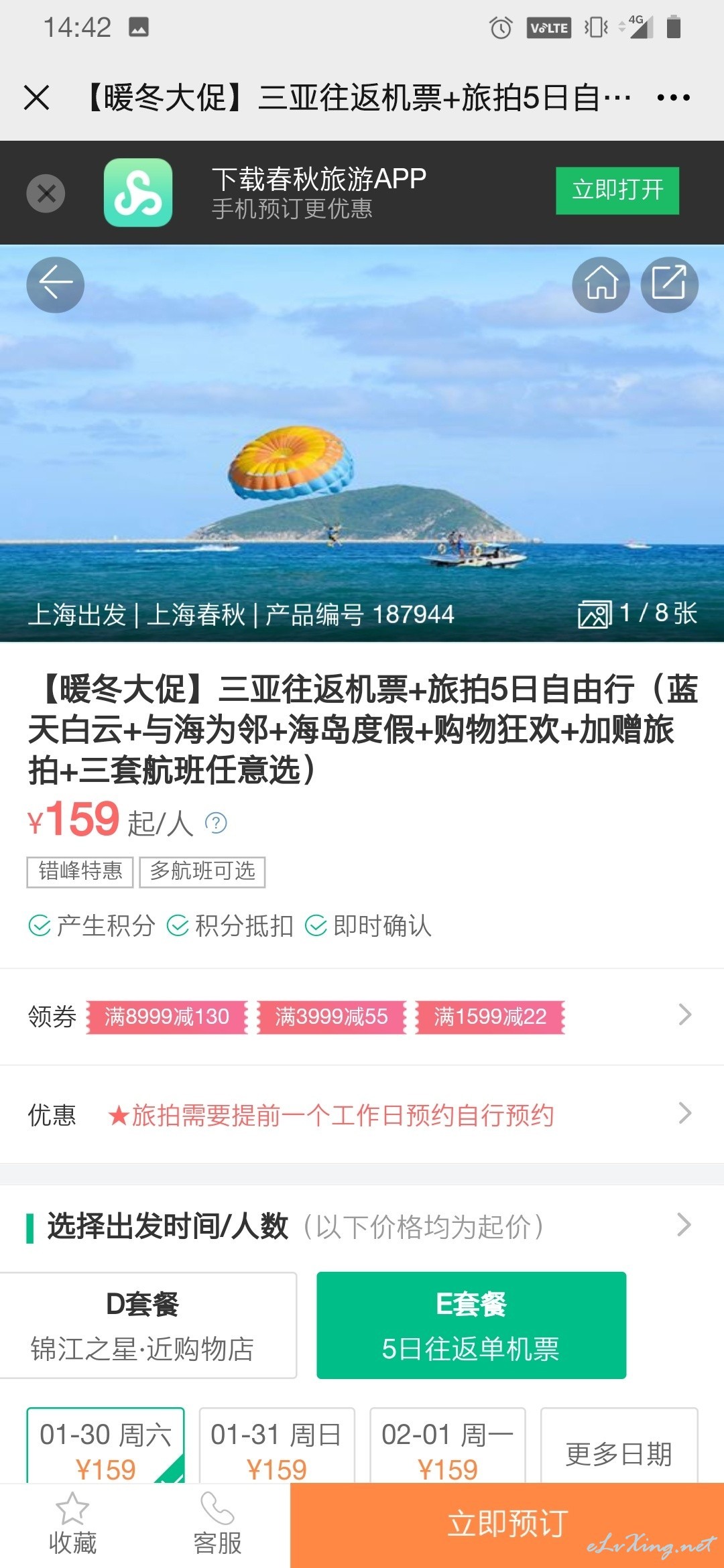The height and width of the screenshot is (1568, 724).
Task: Select D套餐 锦江之星·近购物店
Action: point(143,1325)
